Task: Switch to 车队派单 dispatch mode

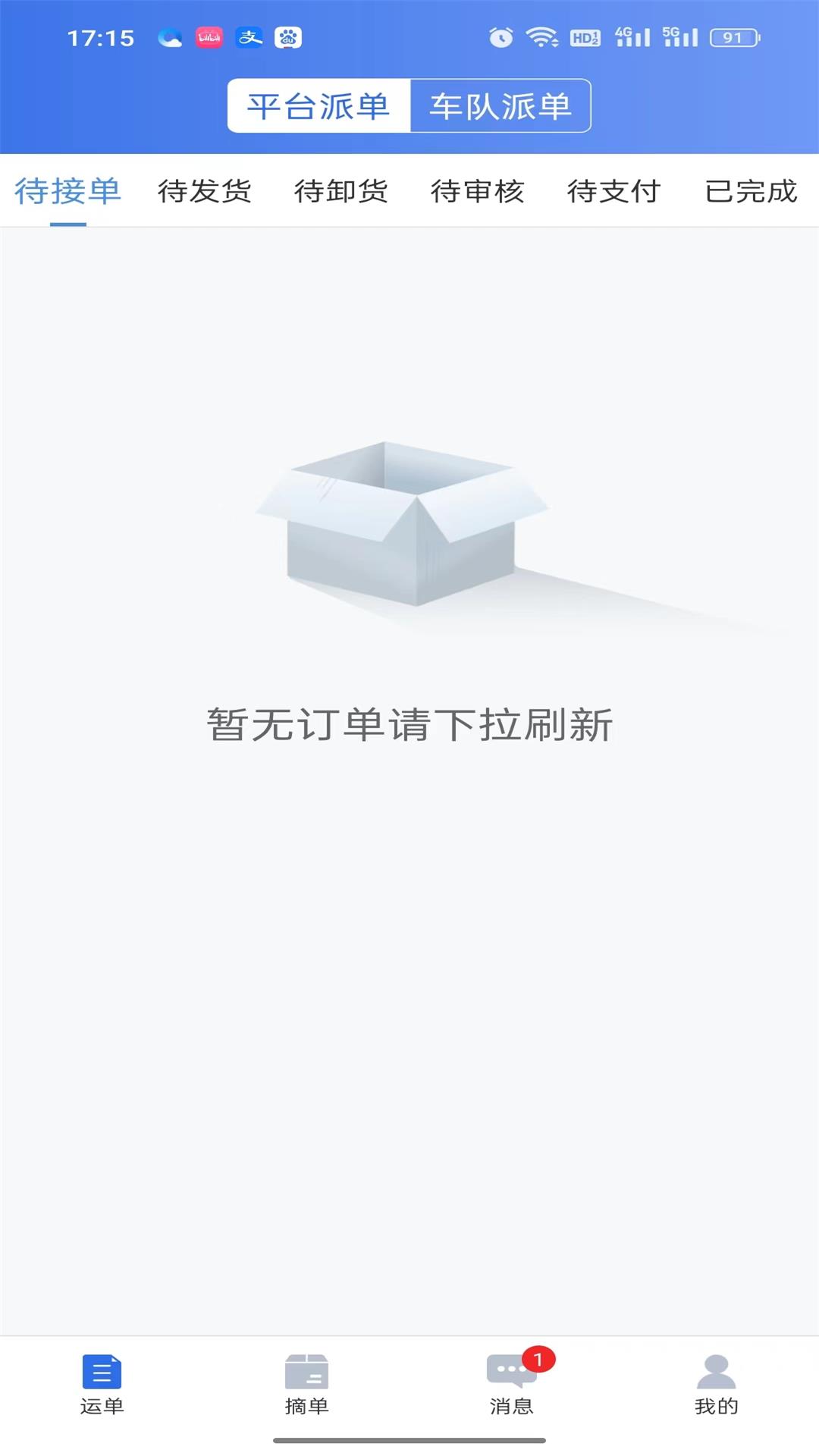Action: [x=500, y=105]
